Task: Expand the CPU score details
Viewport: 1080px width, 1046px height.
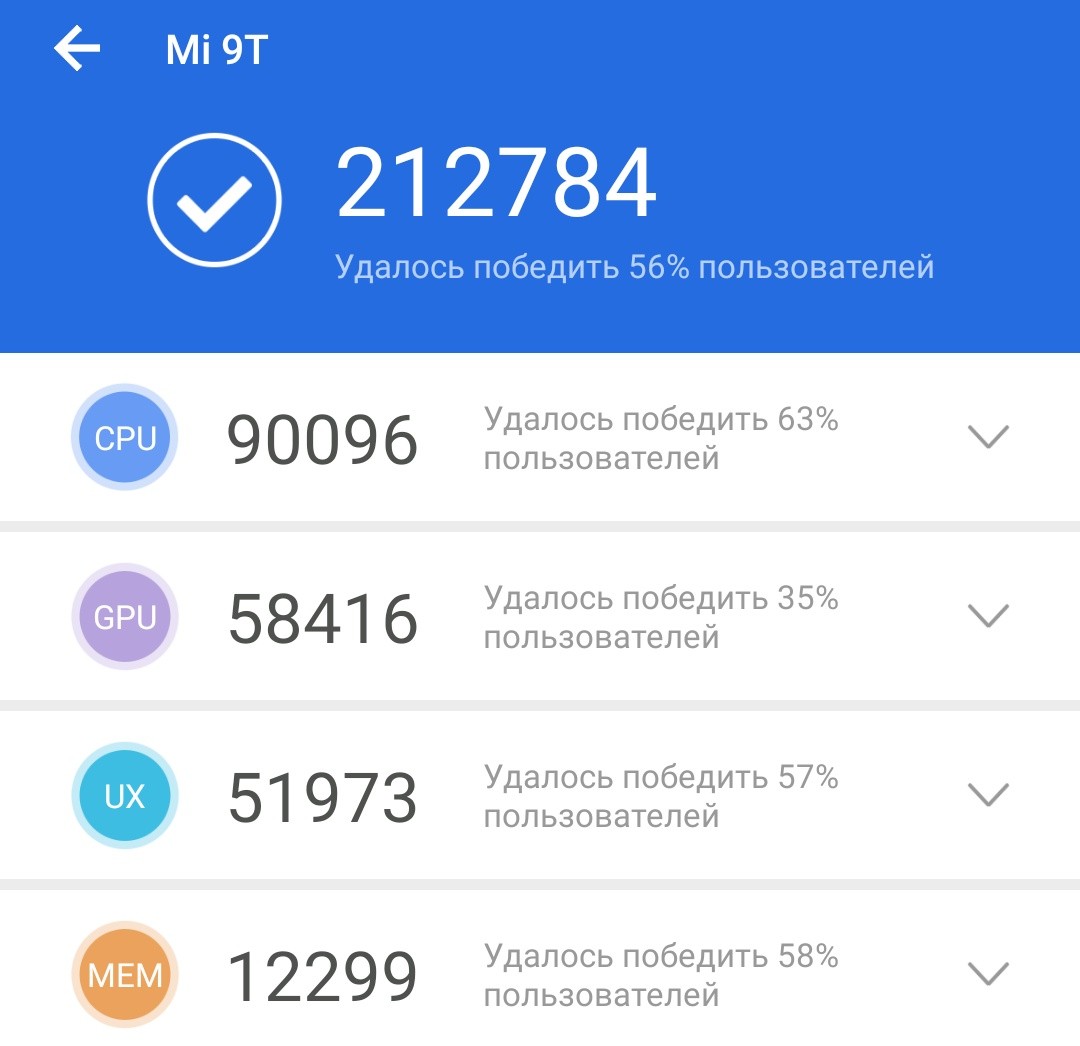Action: [x=988, y=437]
